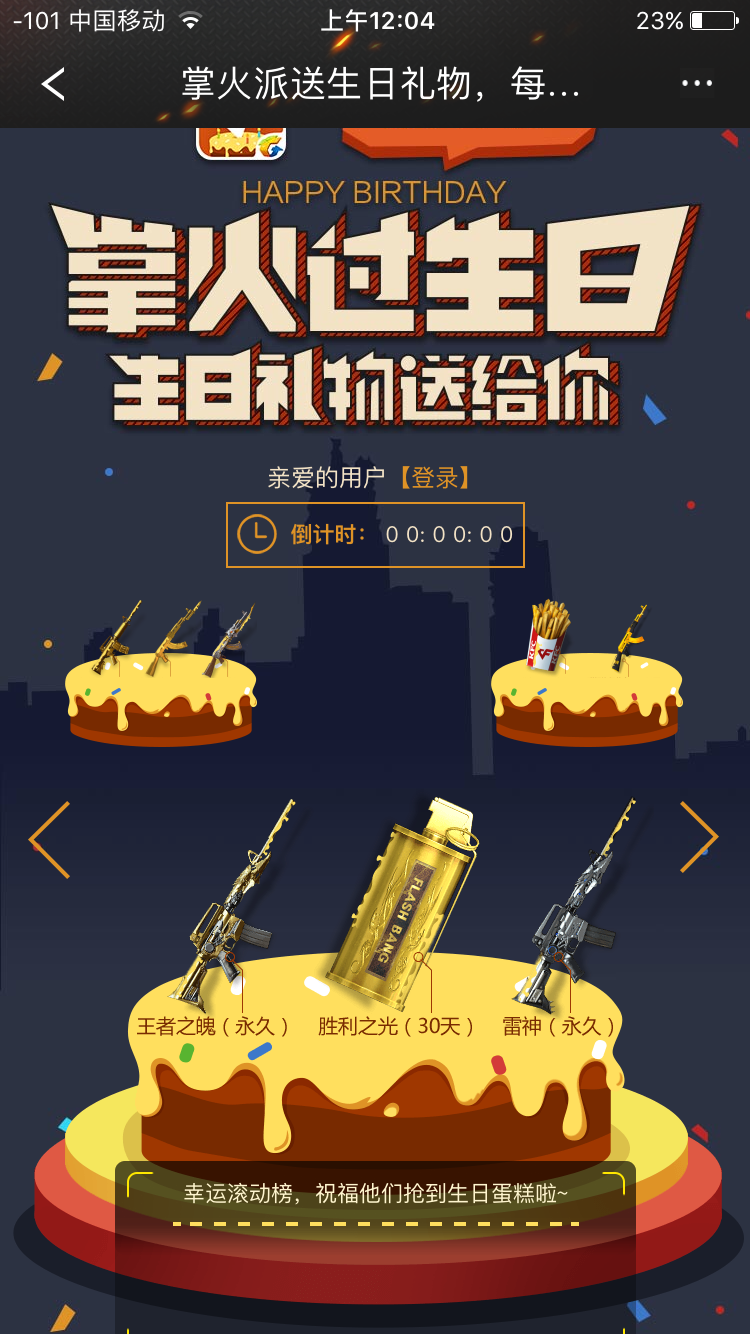Tap the 【登录】 login link
The width and height of the screenshot is (750, 1334).
click(x=435, y=478)
